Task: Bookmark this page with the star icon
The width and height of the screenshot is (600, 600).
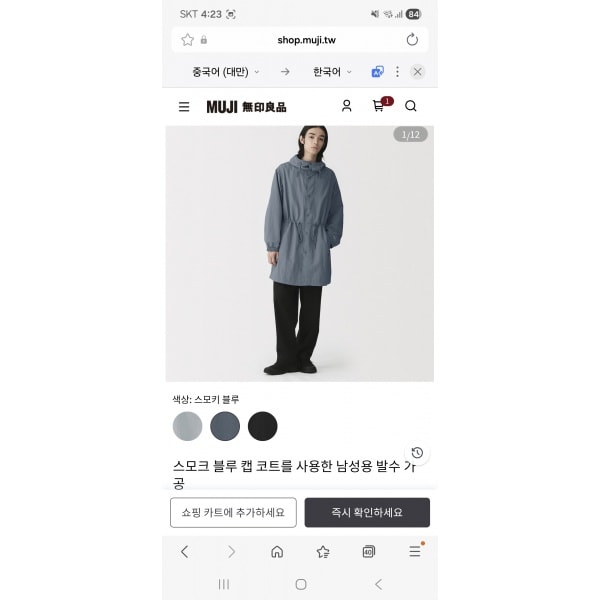Action: (187, 40)
